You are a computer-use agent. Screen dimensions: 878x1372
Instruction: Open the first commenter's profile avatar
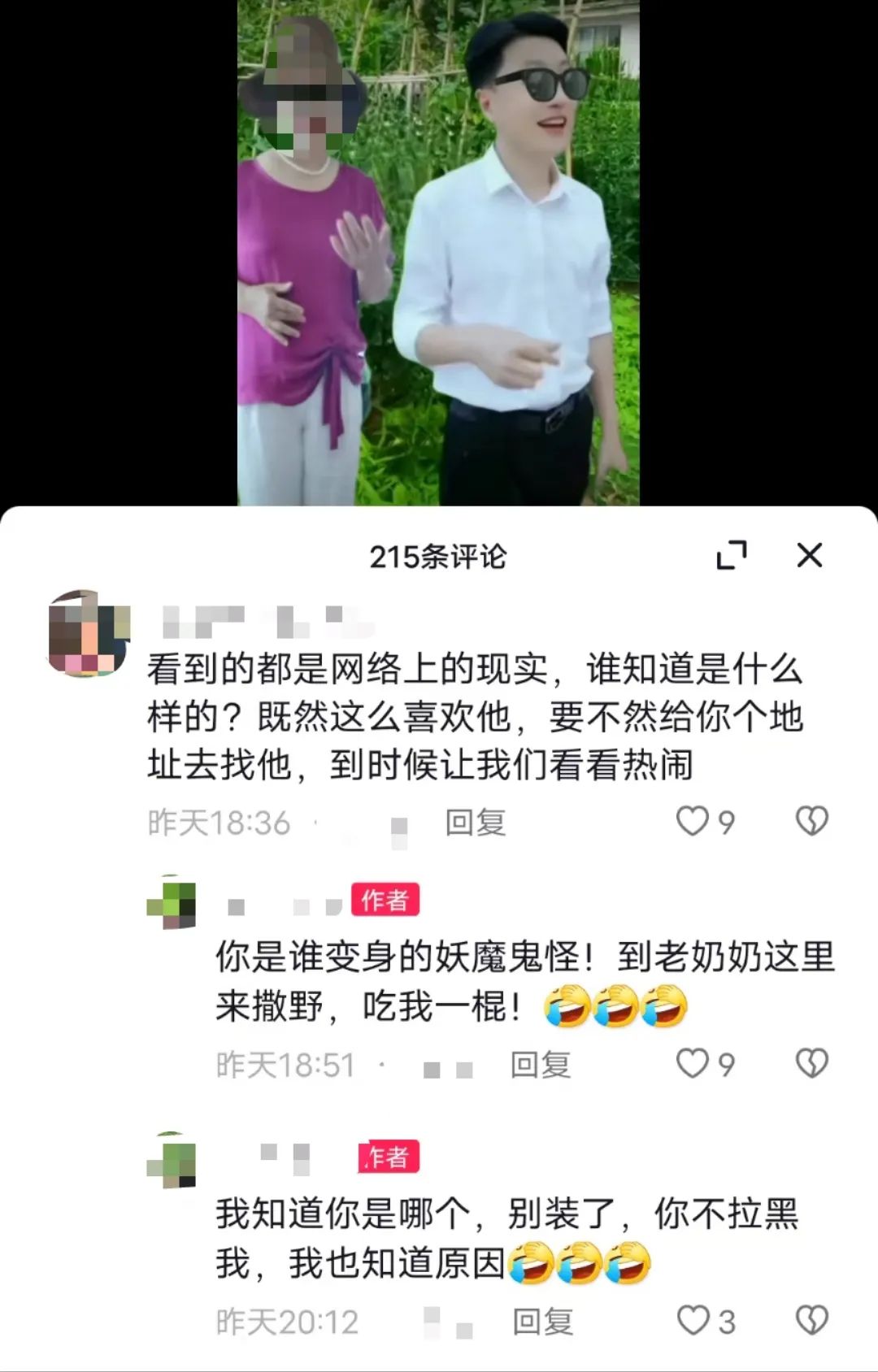pyautogui.click(x=88, y=634)
